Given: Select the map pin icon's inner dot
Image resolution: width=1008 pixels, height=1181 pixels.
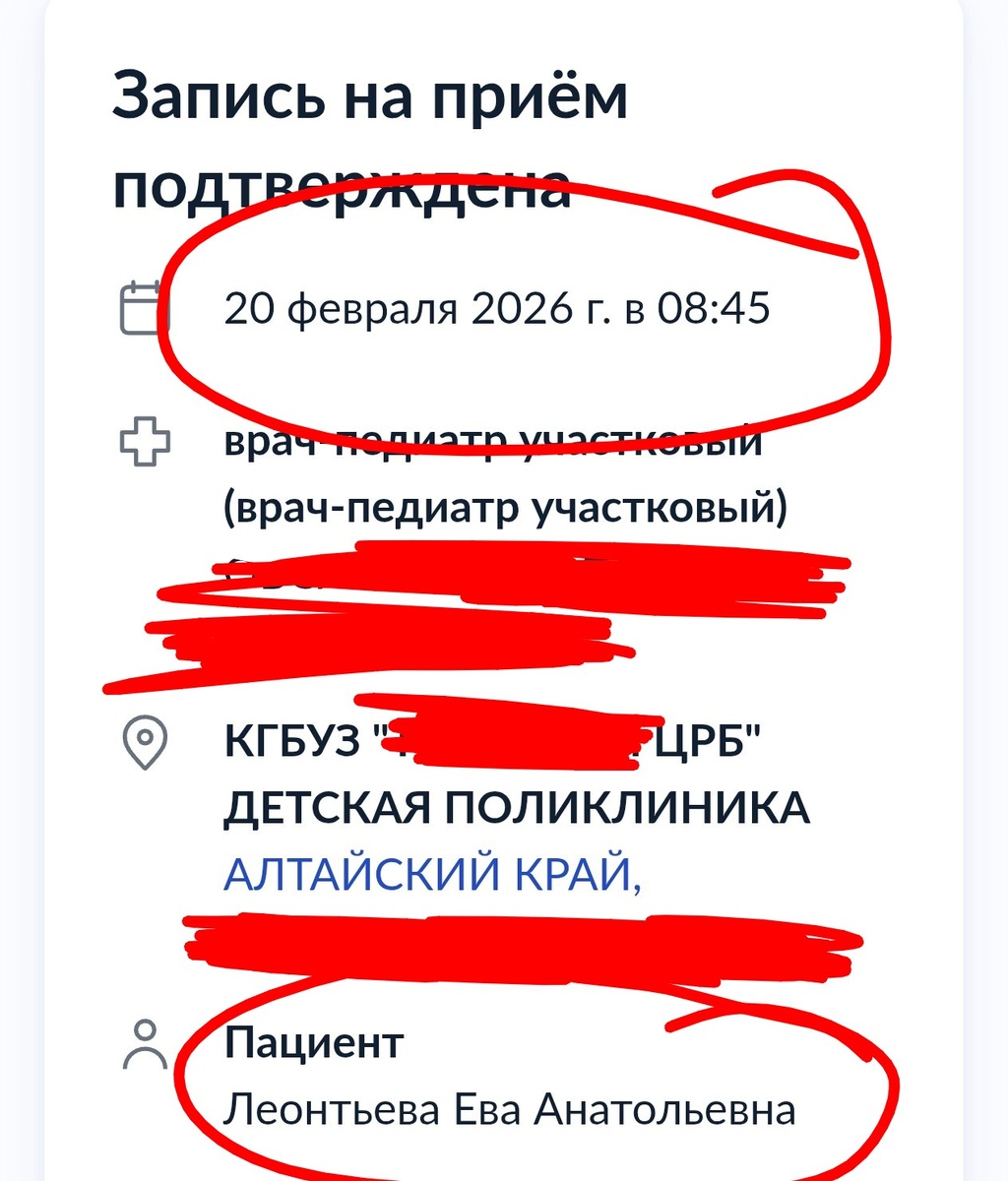Looking at the screenshot, I should click(143, 735).
